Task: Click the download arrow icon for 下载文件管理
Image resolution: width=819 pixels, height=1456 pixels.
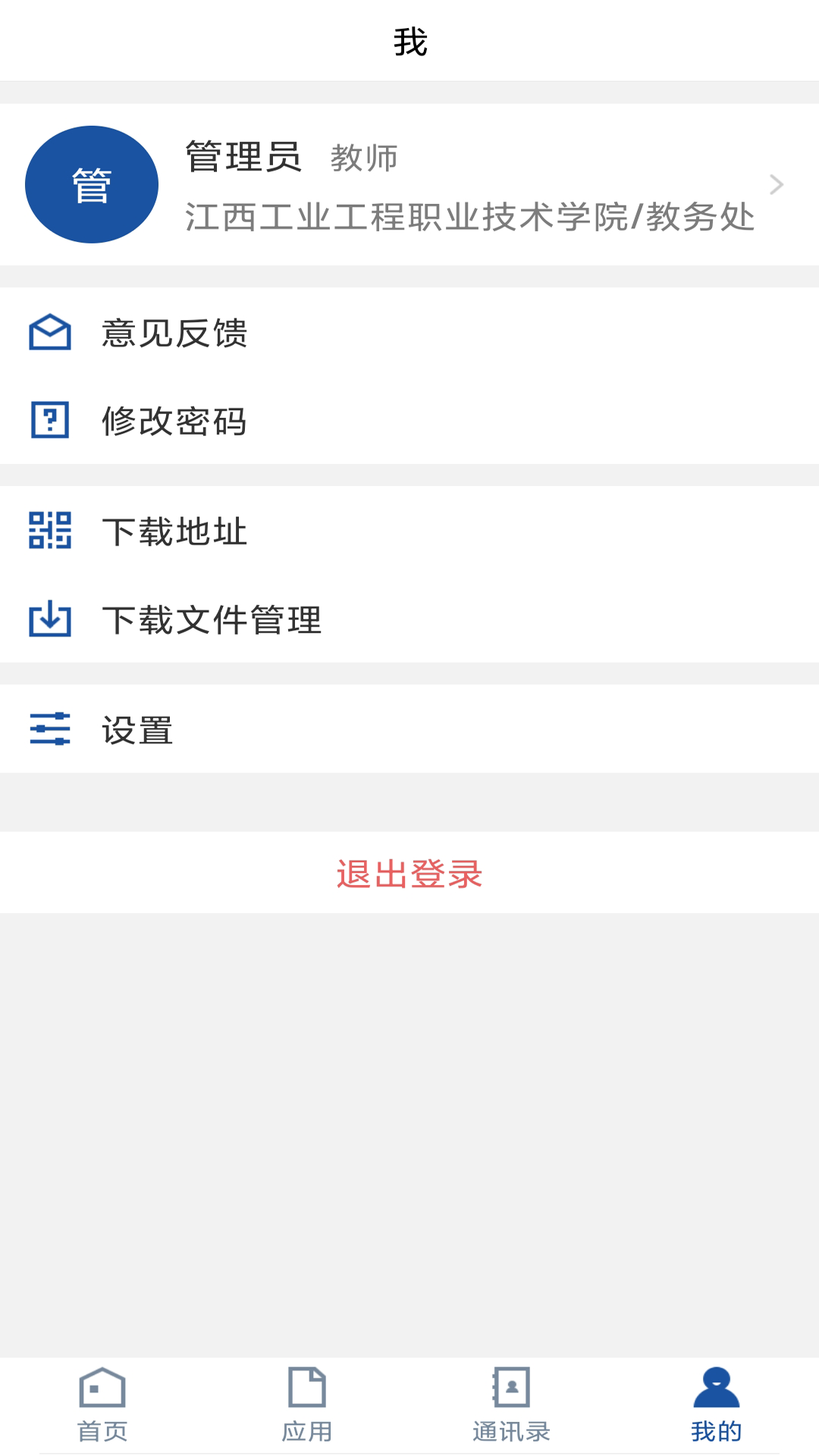Action: click(49, 620)
